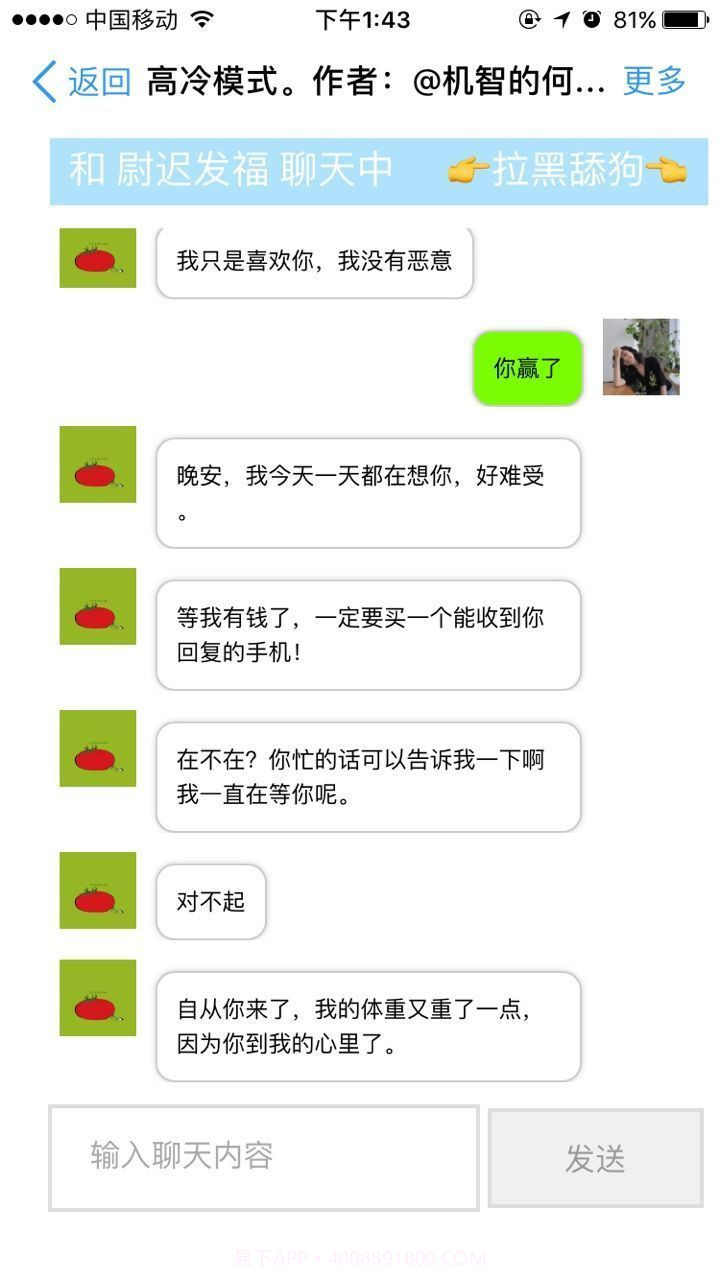Click the tomato avatar next to 晚安 message
This screenshot has height=1280, width=720.
tap(96, 465)
